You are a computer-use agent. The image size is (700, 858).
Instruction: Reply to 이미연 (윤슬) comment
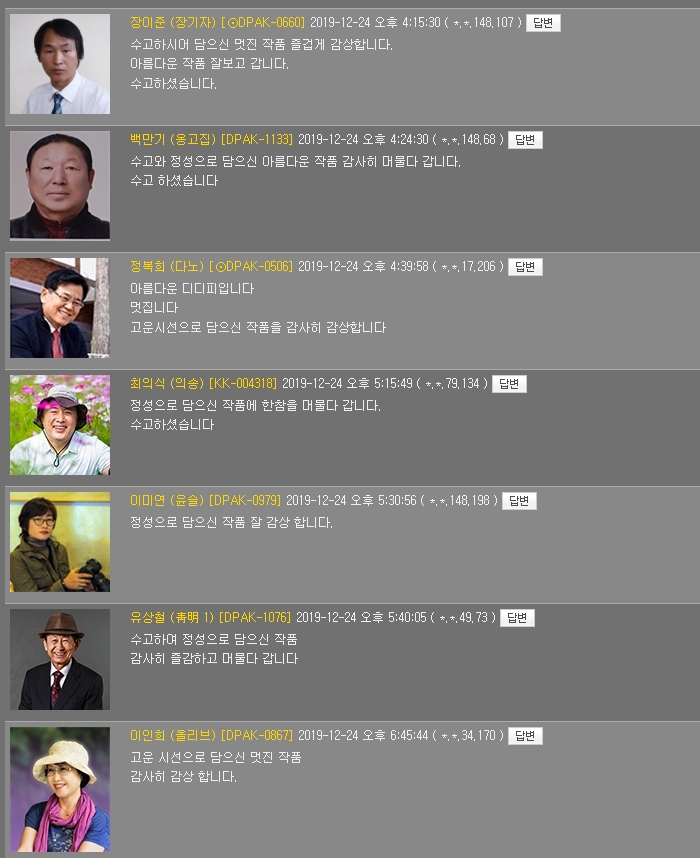(518, 501)
